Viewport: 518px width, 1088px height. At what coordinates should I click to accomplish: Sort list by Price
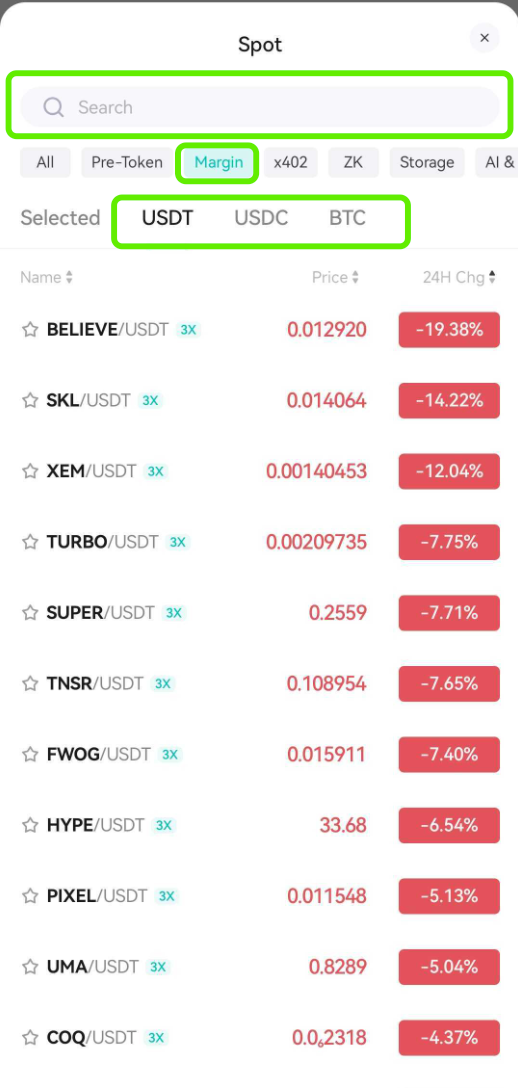(x=336, y=278)
